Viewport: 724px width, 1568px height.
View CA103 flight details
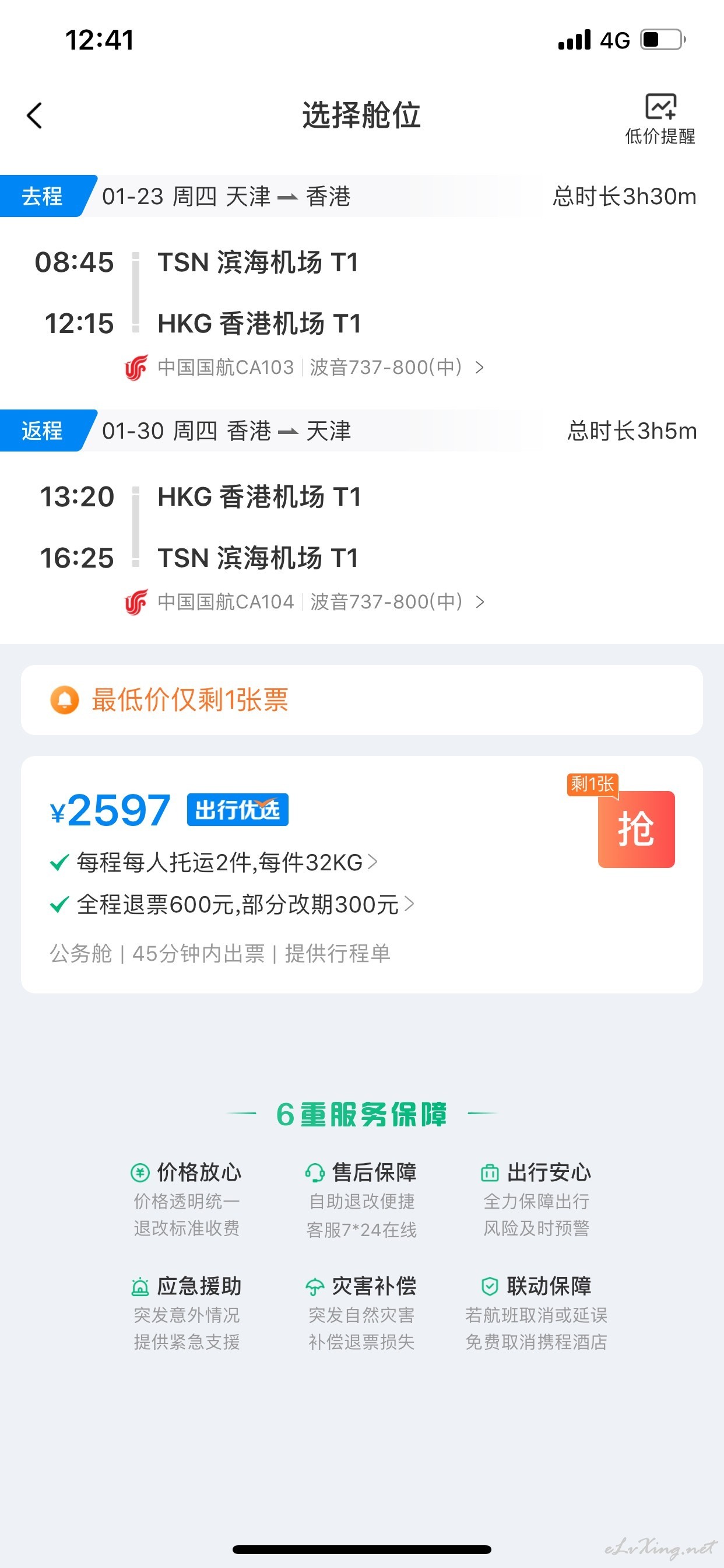(x=304, y=367)
